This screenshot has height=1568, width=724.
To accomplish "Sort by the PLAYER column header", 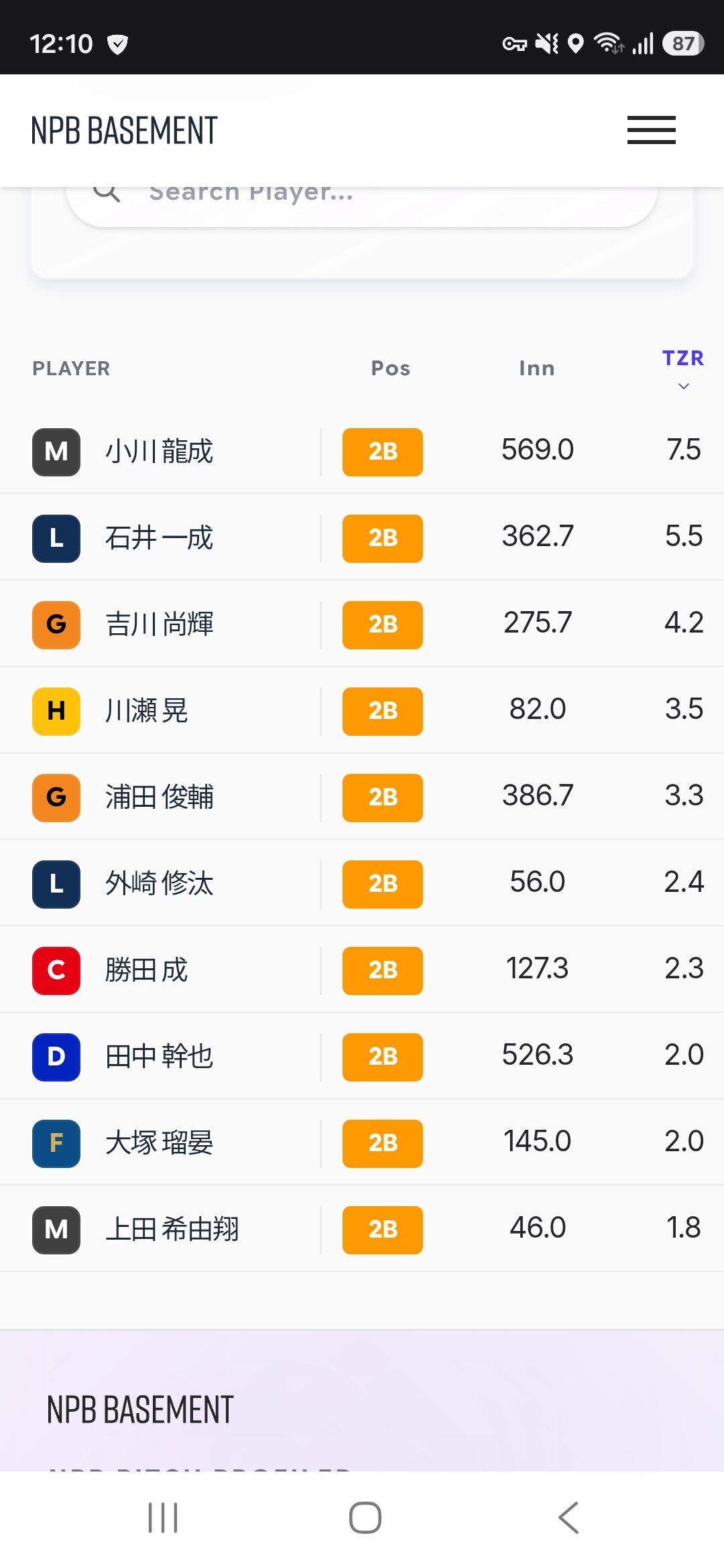I will [71, 368].
